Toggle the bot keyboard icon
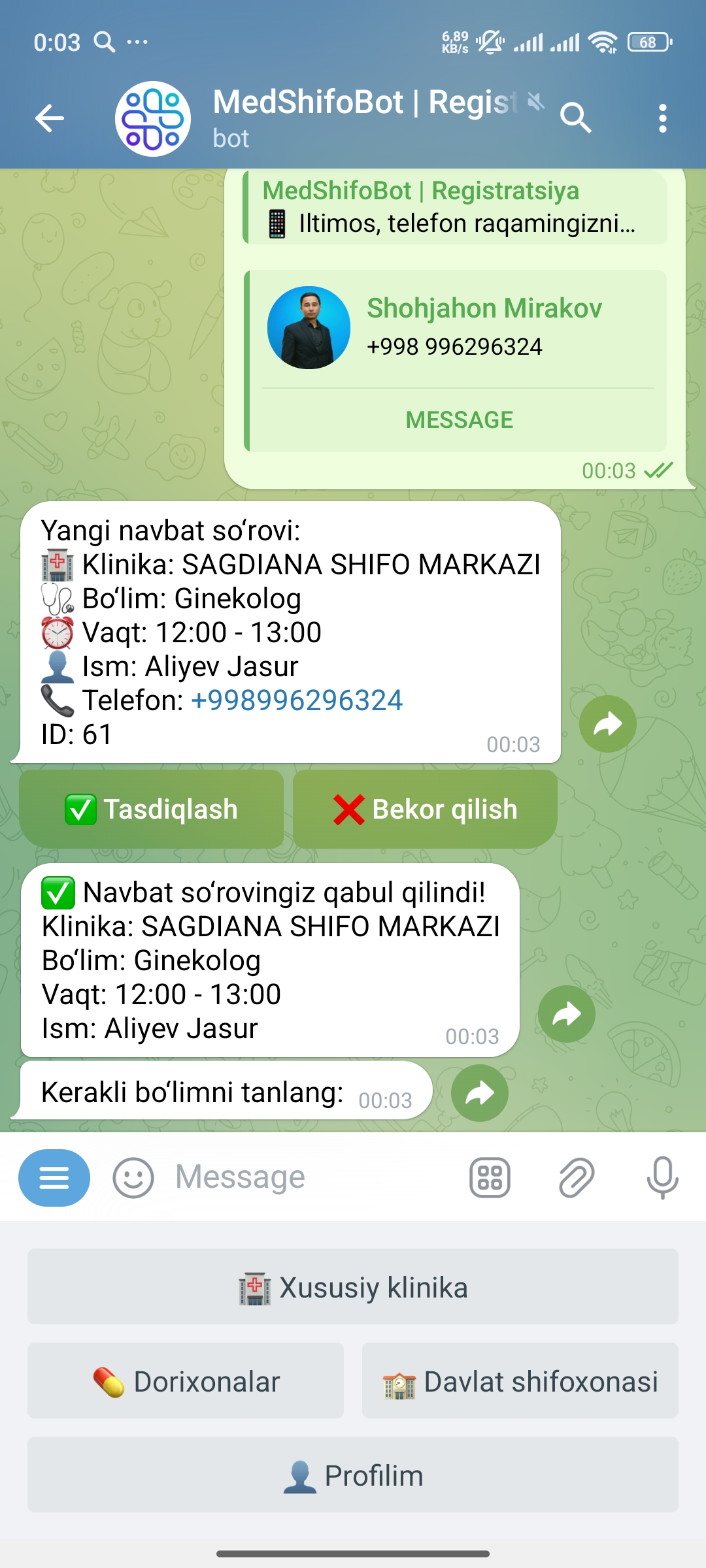The width and height of the screenshot is (706, 1568). pos(490,1178)
